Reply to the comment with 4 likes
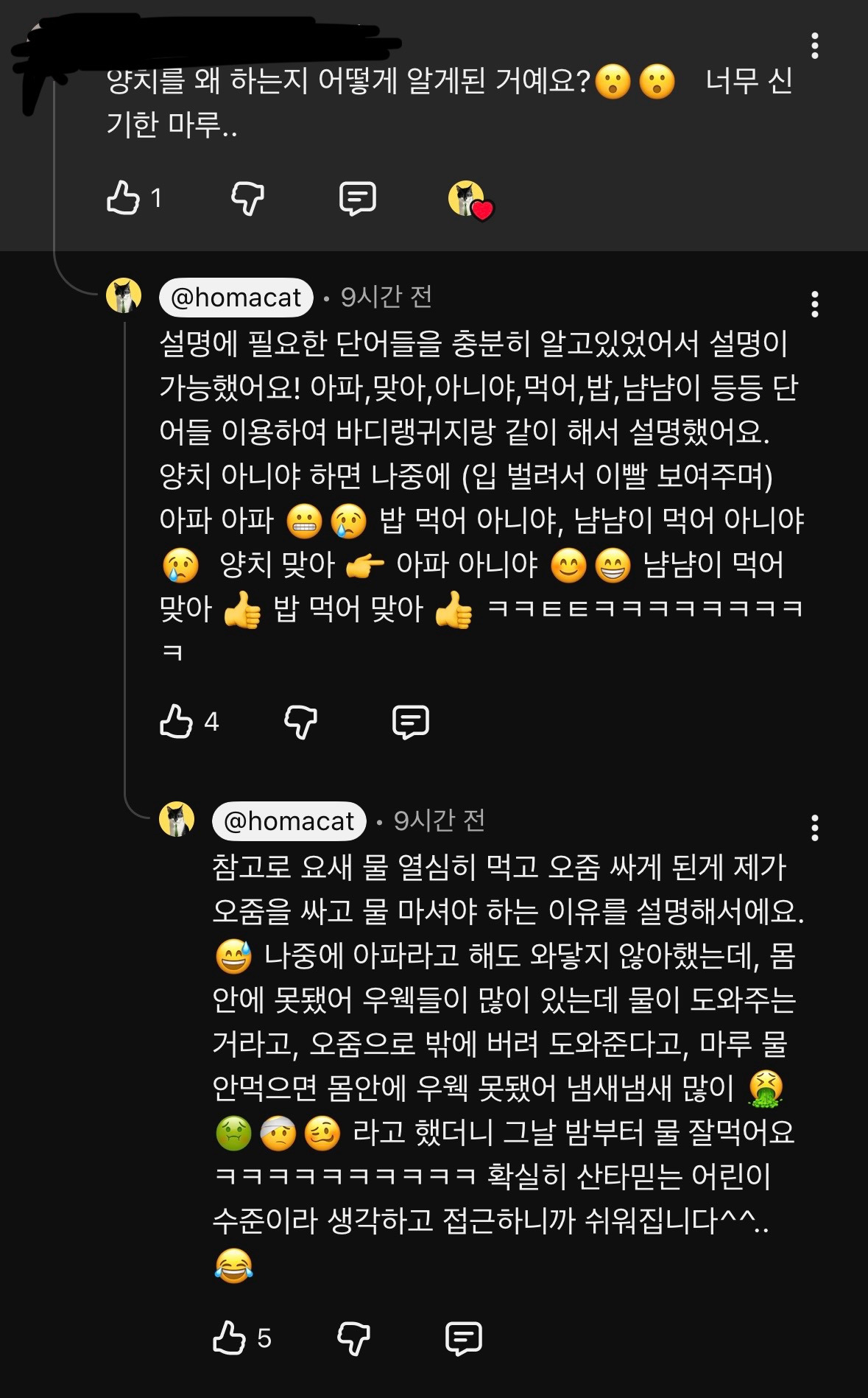Viewport: 868px width, 1398px height. pyautogui.click(x=411, y=721)
